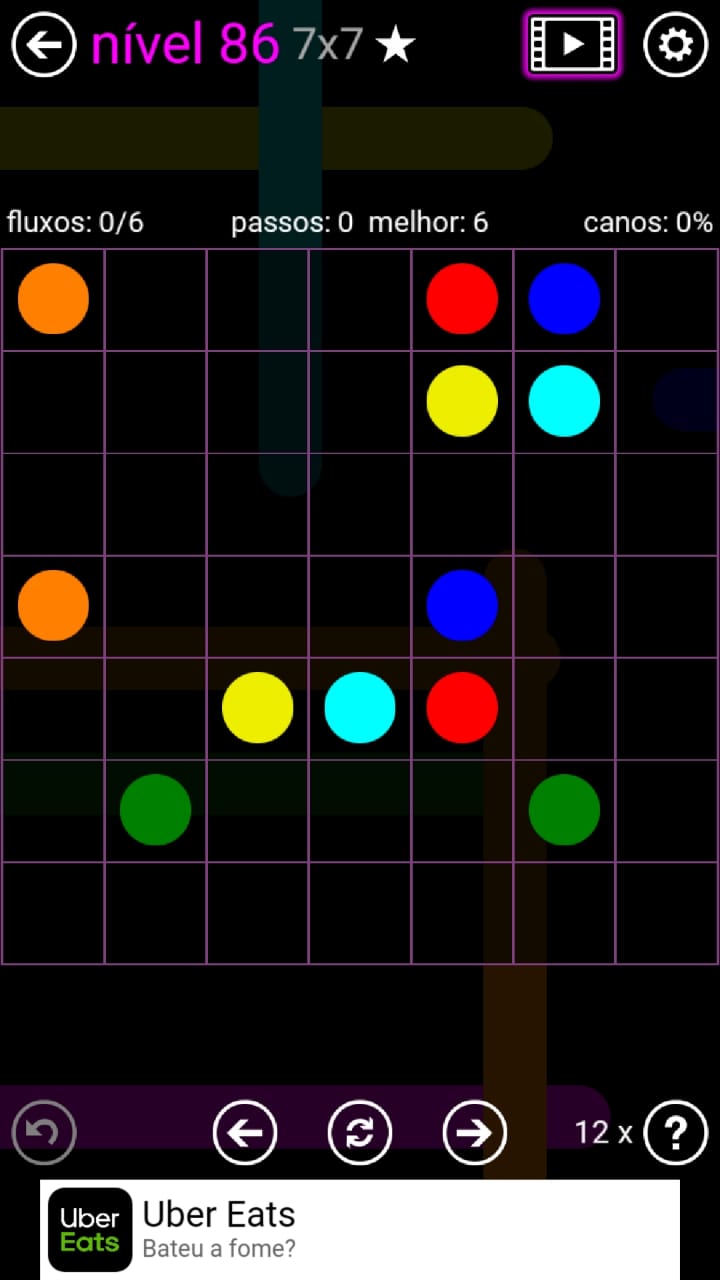Undo the last move

click(x=44, y=1133)
